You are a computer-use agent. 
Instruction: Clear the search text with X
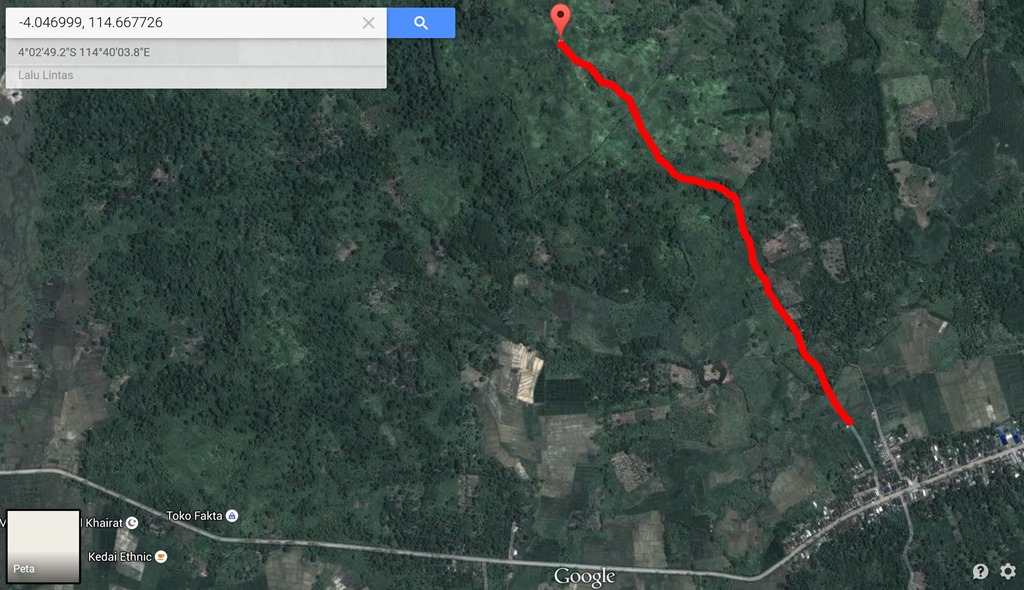[x=369, y=23]
